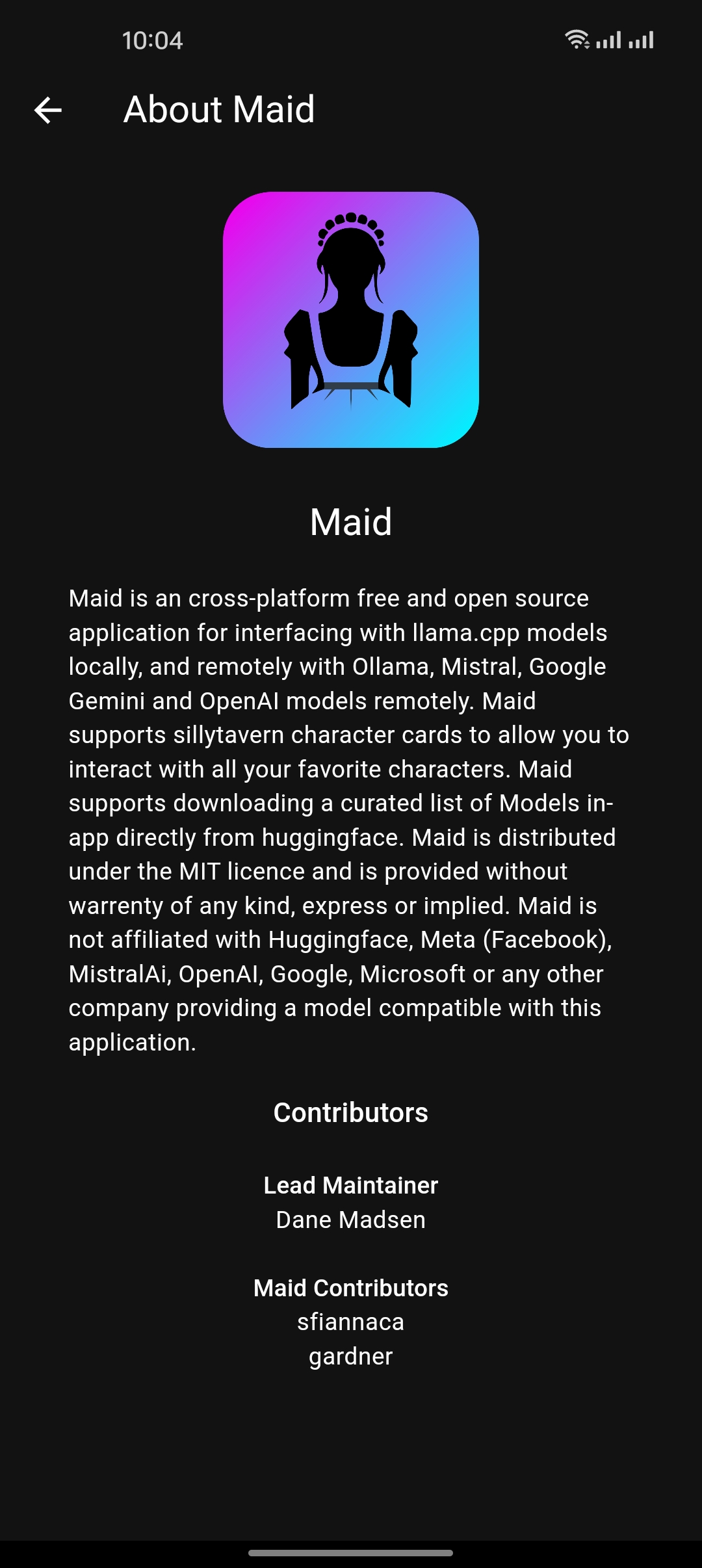Click the About Maid title
Image resolution: width=702 pixels, height=1568 pixels.
[219, 109]
